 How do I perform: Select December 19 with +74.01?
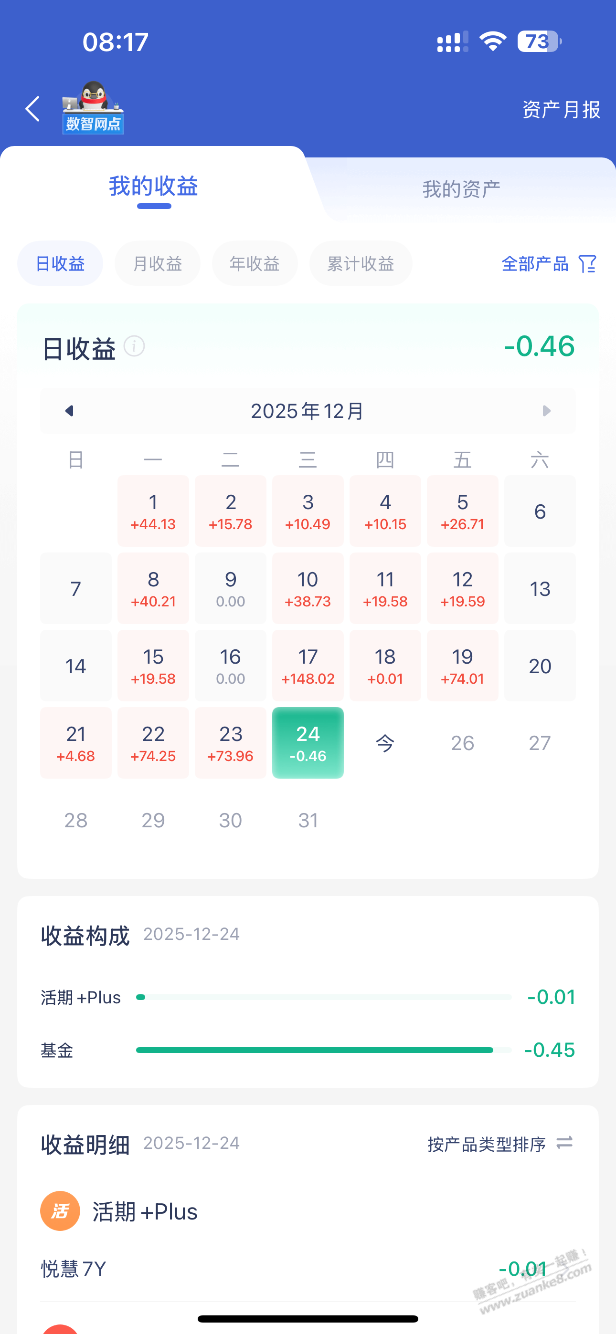click(462, 666)
